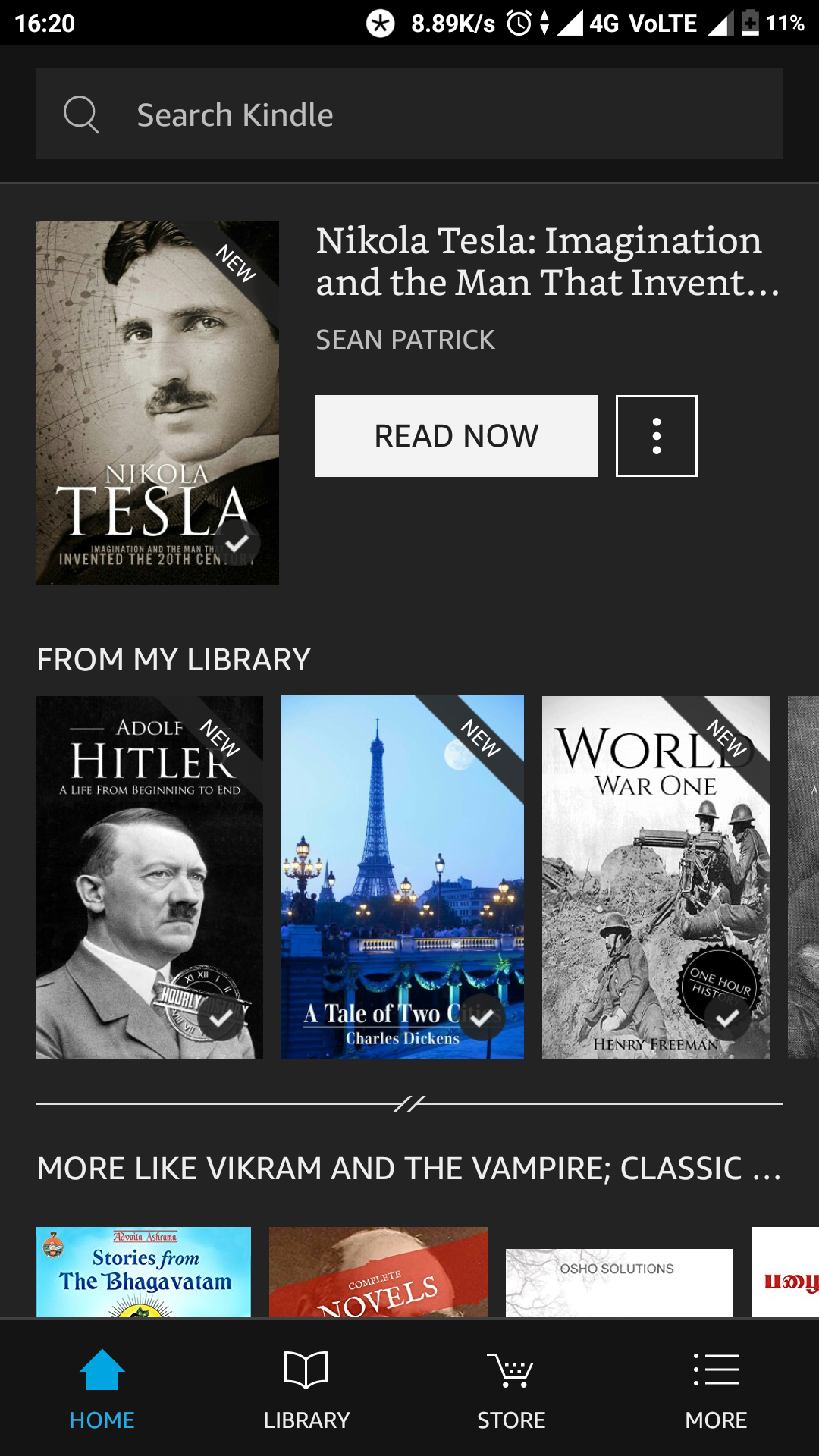View the Complete Novels book
The image size is (819, 1456).
pyautogui.click(x=378, y=1272)
